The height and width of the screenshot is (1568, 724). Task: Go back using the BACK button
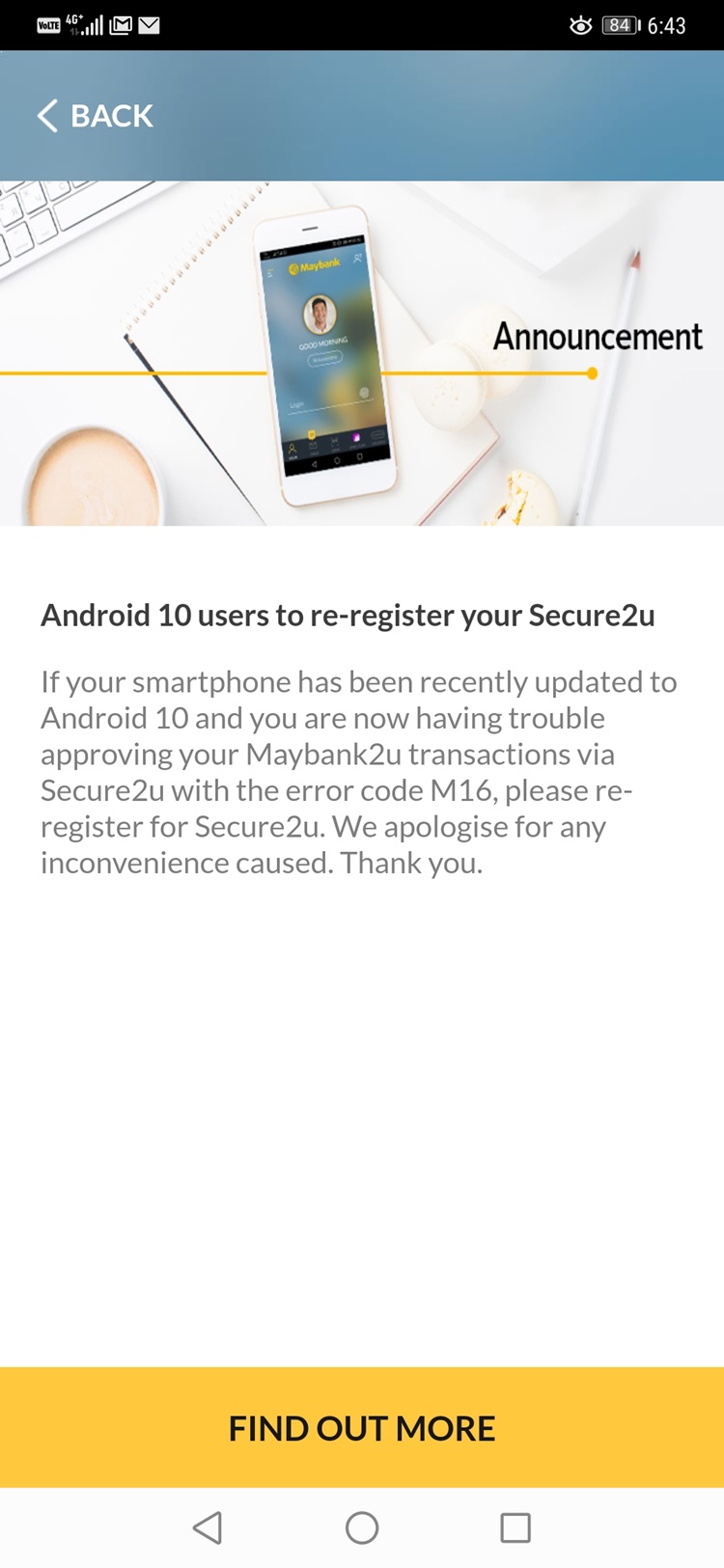tap(95, 116)
